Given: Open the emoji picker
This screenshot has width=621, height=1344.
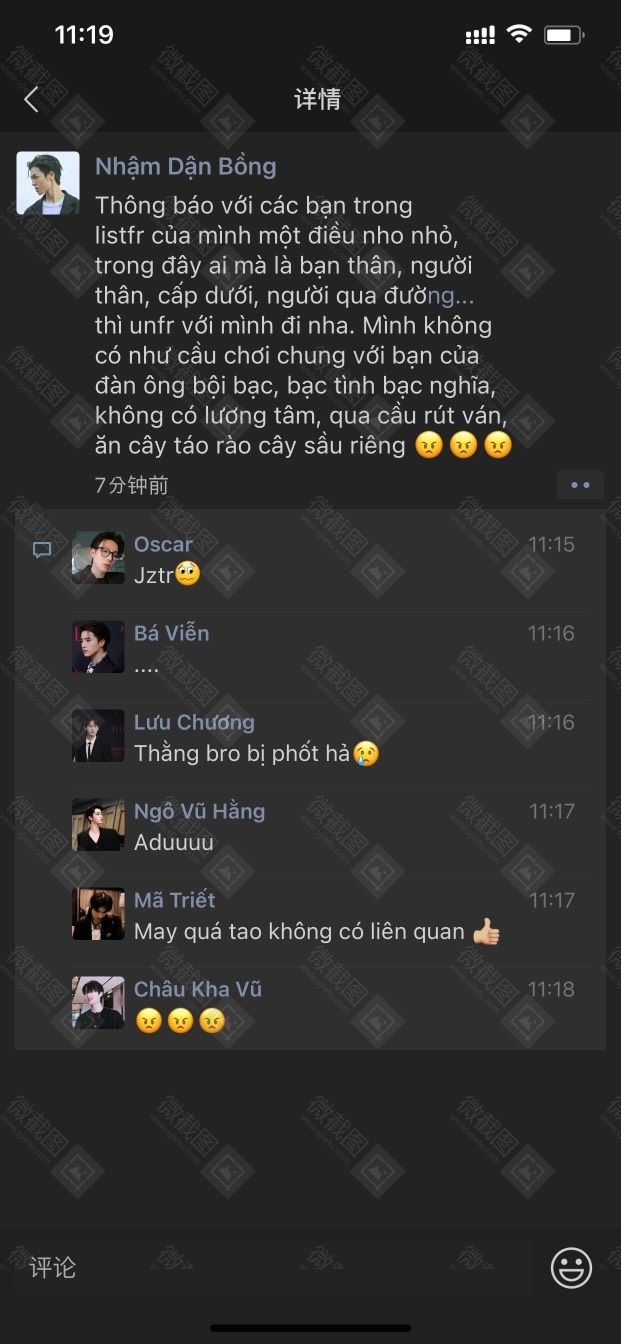Looking at the screenshot, I should (x=572, y=1268).
